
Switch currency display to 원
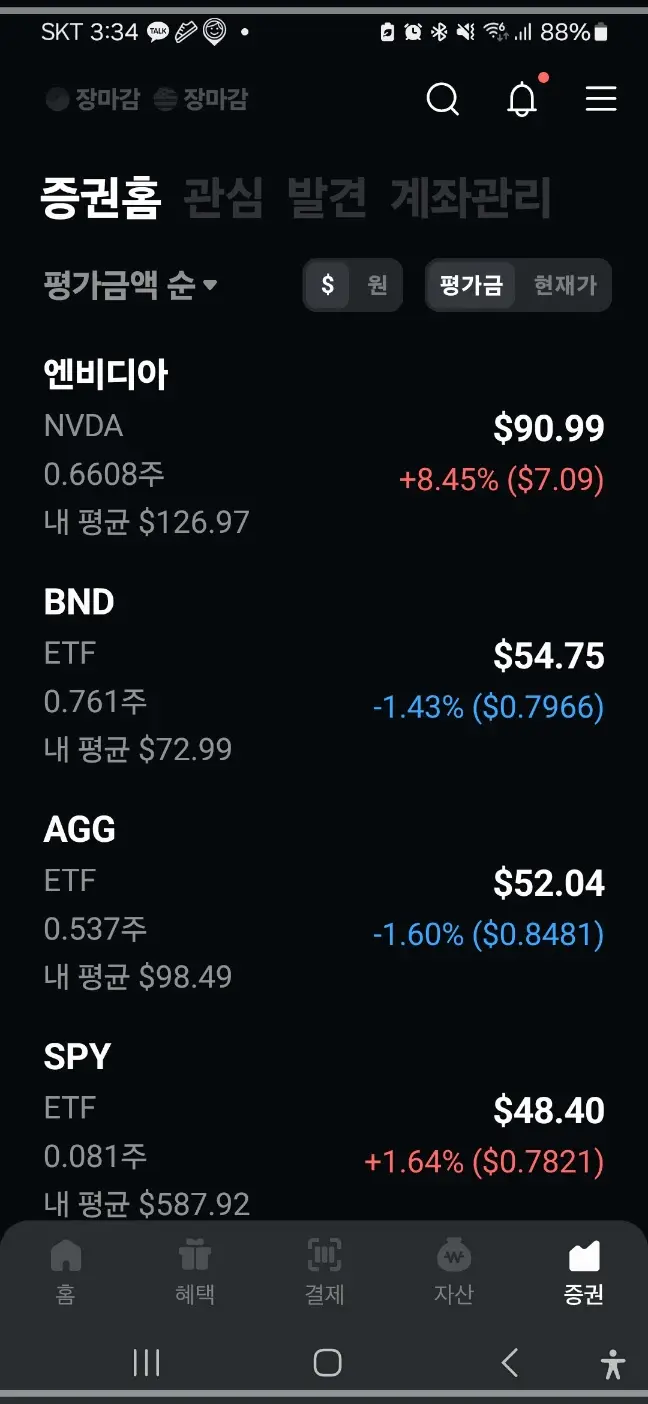377,286
